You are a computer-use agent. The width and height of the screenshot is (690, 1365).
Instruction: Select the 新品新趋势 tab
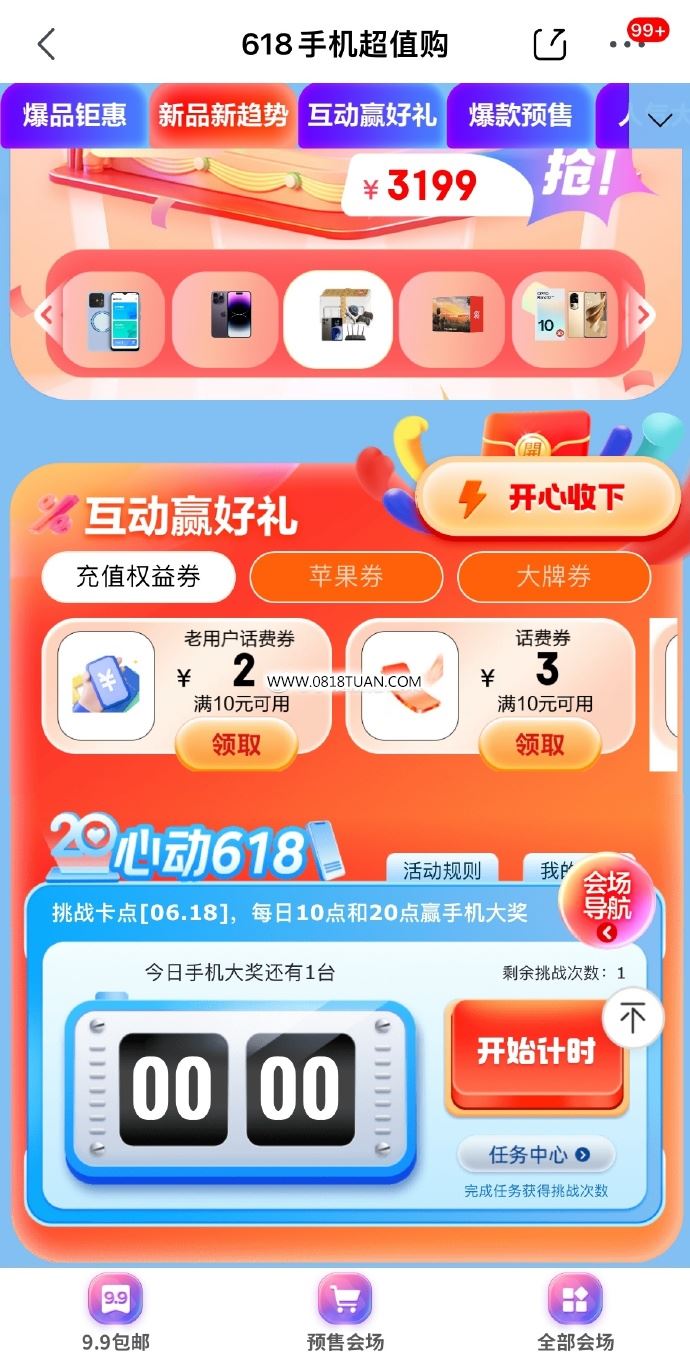[223, 115]
